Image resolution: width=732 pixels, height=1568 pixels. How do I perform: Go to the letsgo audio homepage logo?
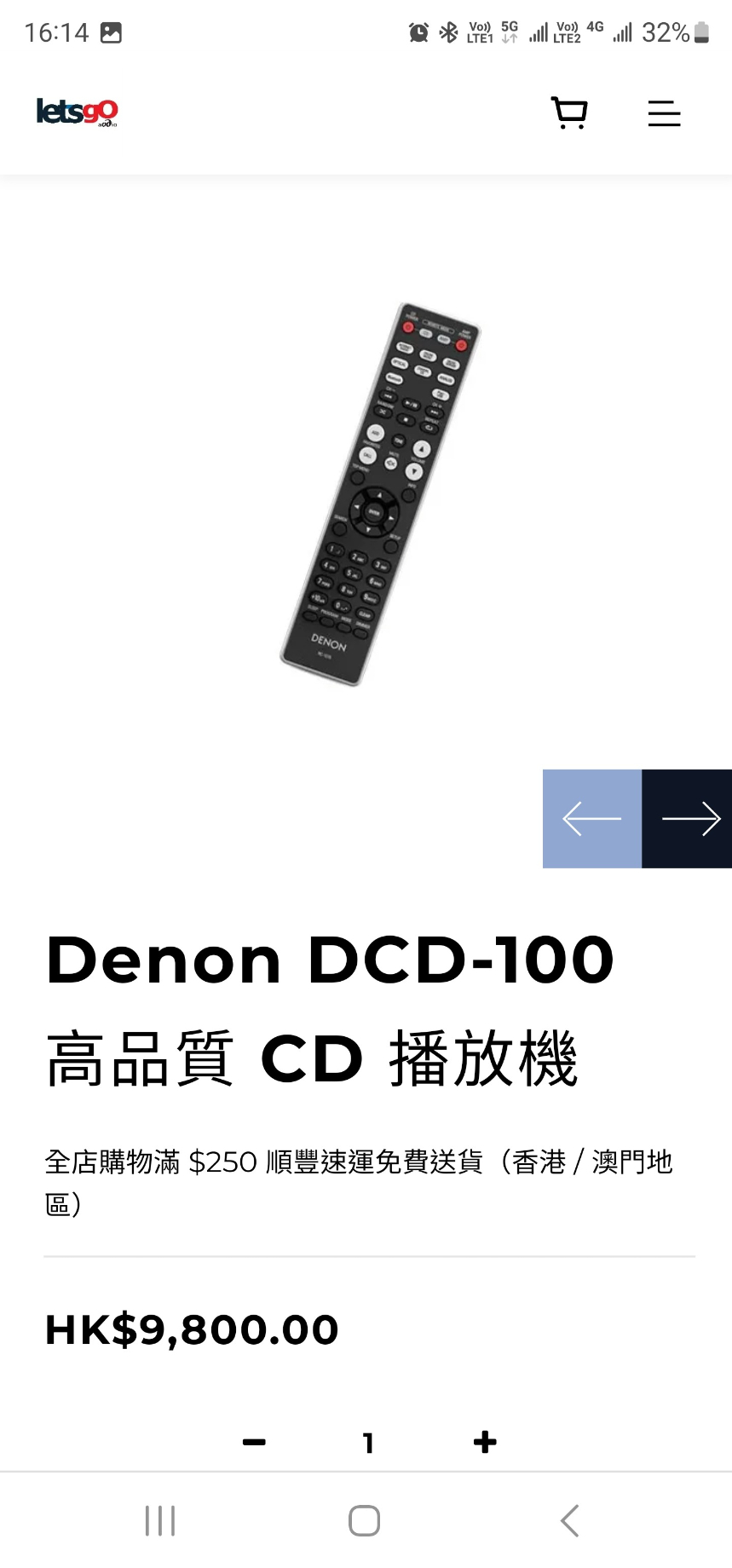tap(77, 112)
